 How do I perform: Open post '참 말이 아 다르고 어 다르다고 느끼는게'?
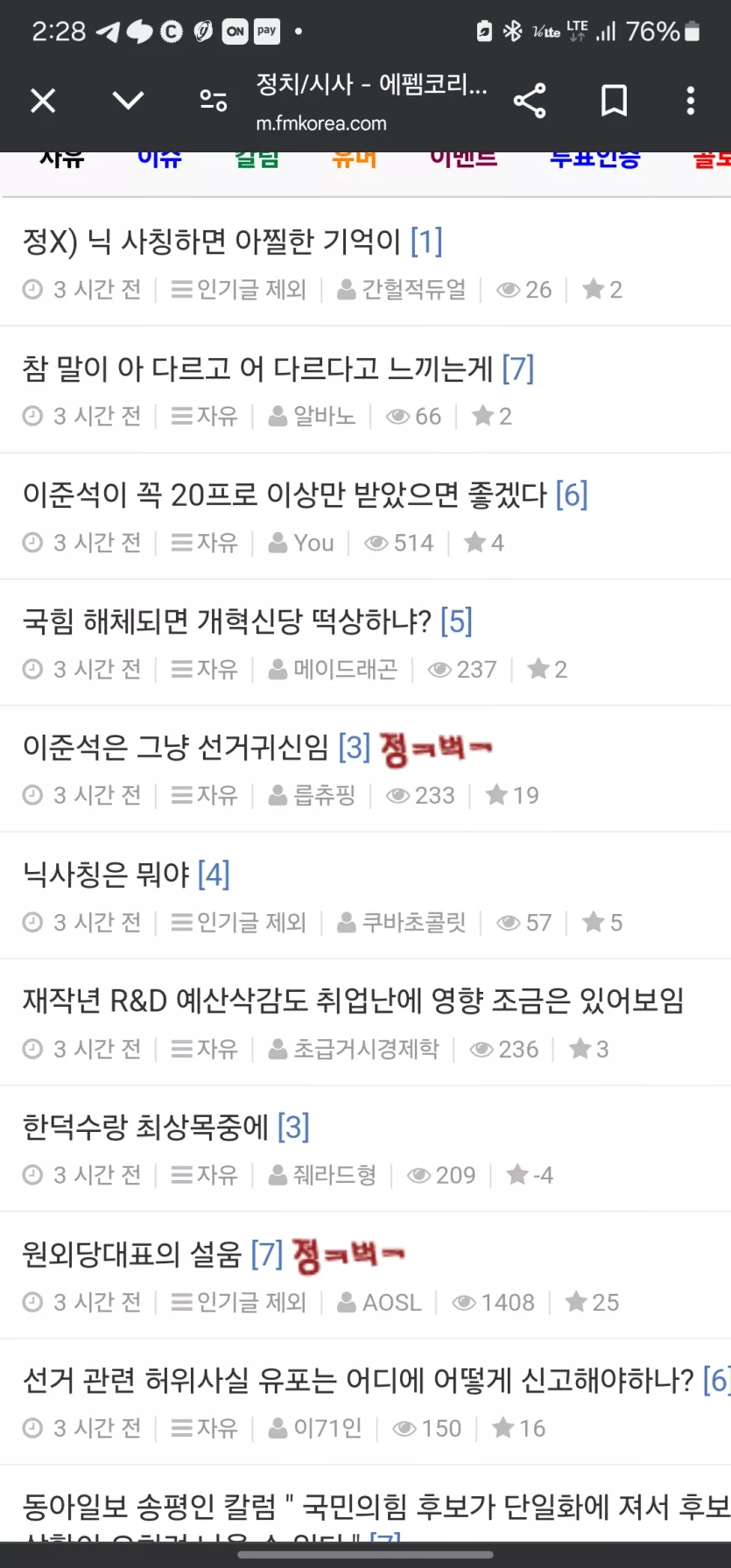click(257, 369)
